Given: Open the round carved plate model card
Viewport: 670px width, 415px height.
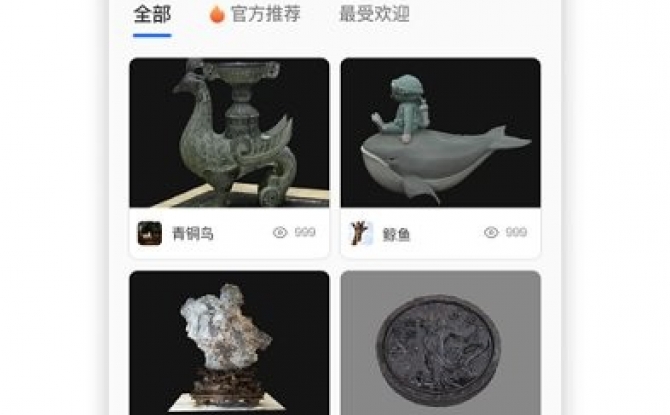Looking at the screenshot, I should 440,343.
